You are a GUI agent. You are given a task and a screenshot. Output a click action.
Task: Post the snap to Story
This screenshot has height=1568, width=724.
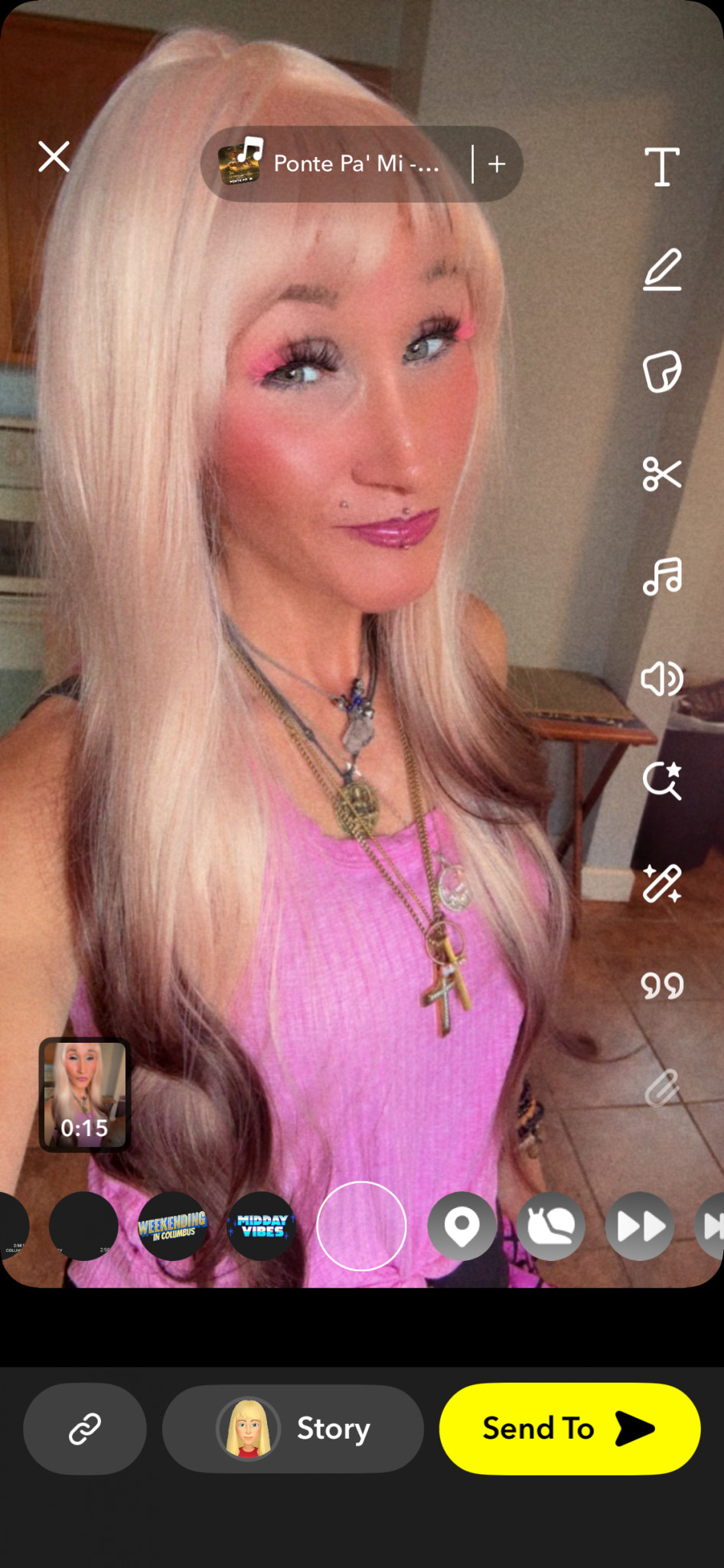(293, 1429)
